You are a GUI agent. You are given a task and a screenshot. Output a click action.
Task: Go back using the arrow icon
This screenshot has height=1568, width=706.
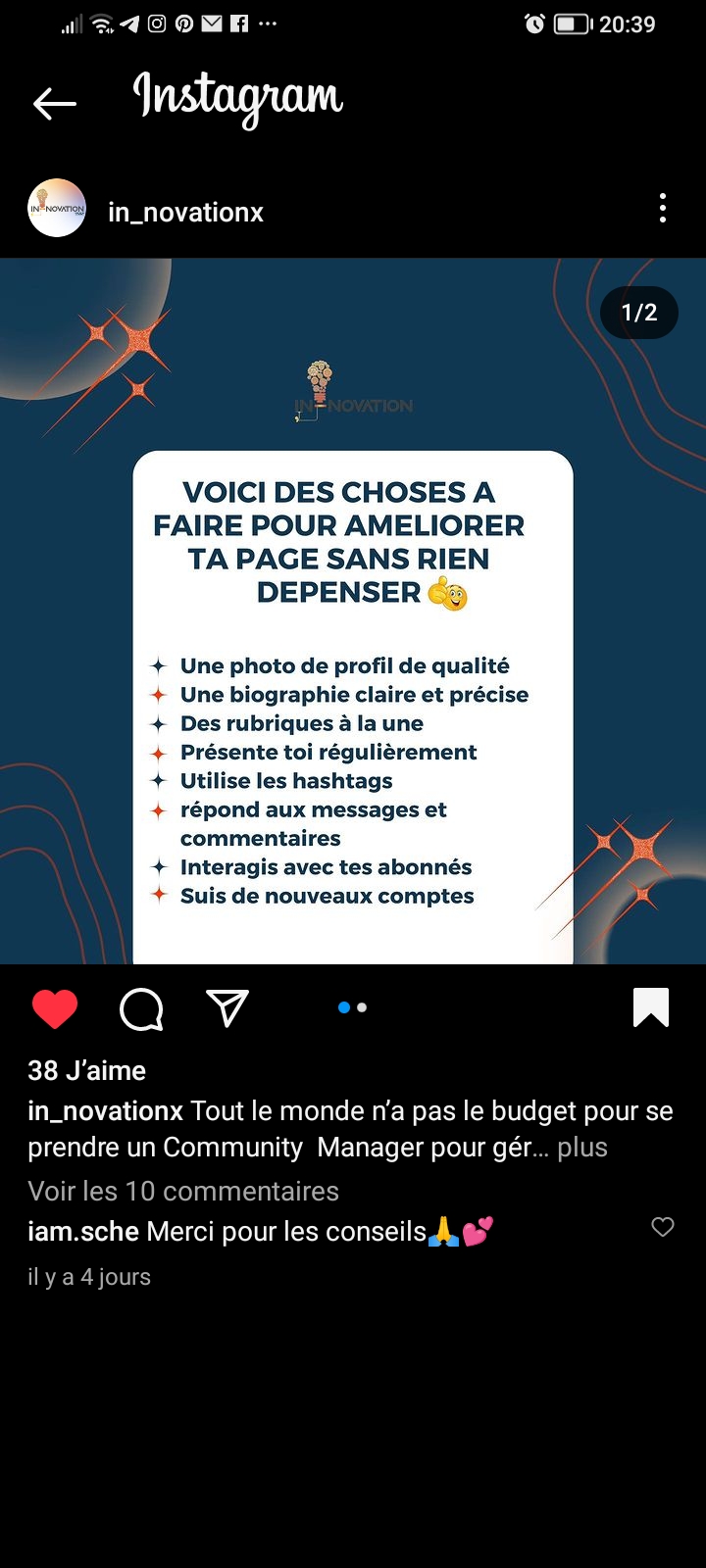pos(54,103)
